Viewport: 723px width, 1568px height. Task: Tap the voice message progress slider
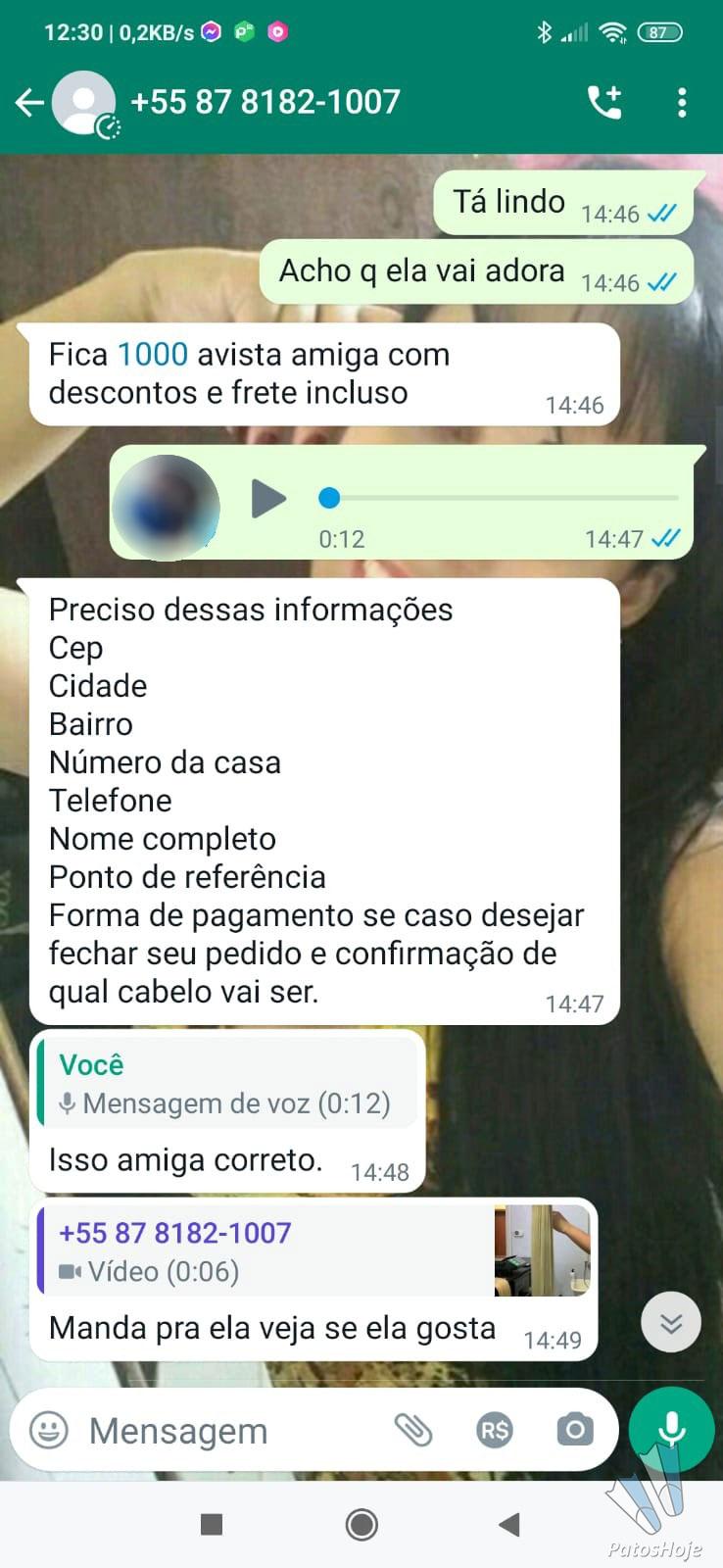click(x=500, y=499)
